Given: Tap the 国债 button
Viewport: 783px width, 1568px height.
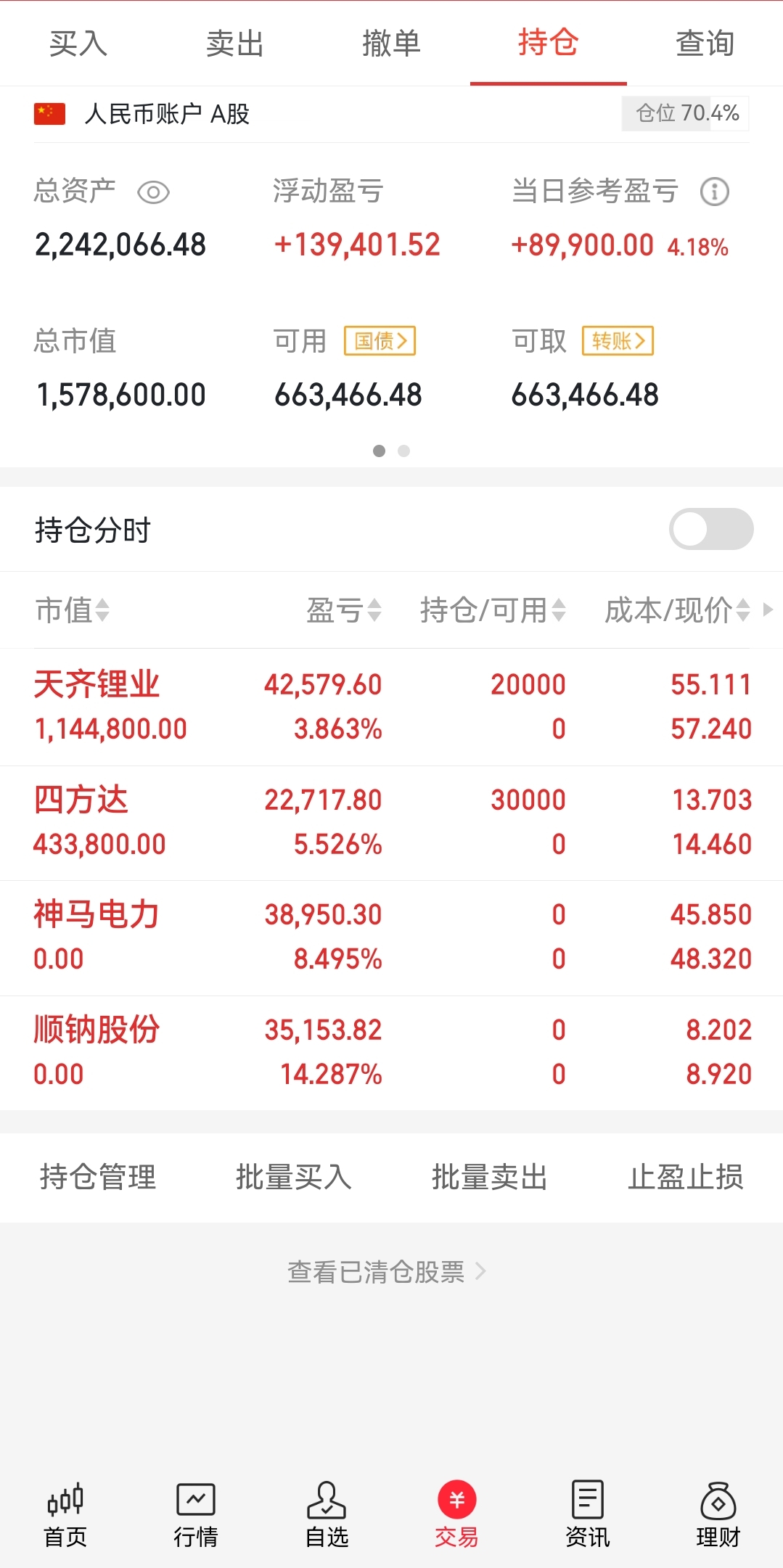Looking at the screenshot, I should 380,341.
